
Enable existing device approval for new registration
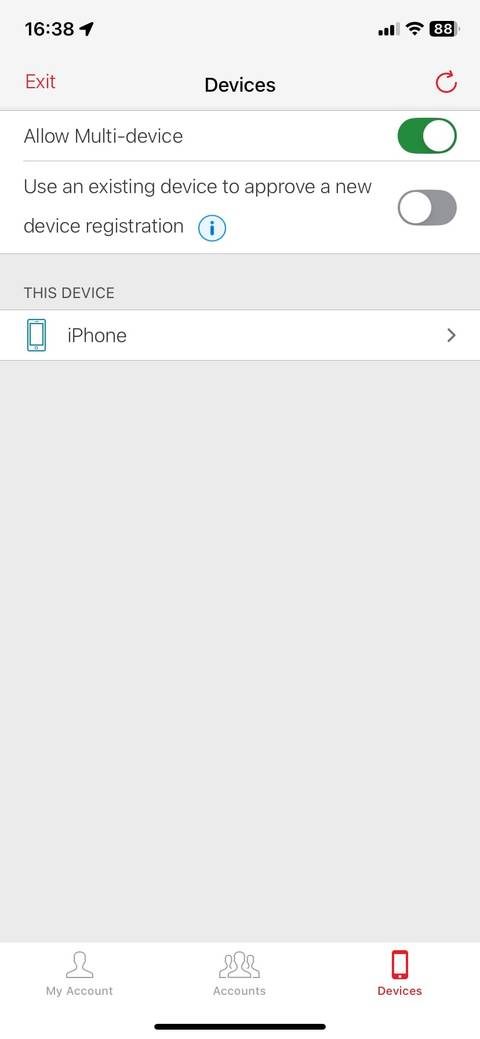pyautogui.click(x=427, y=207)
